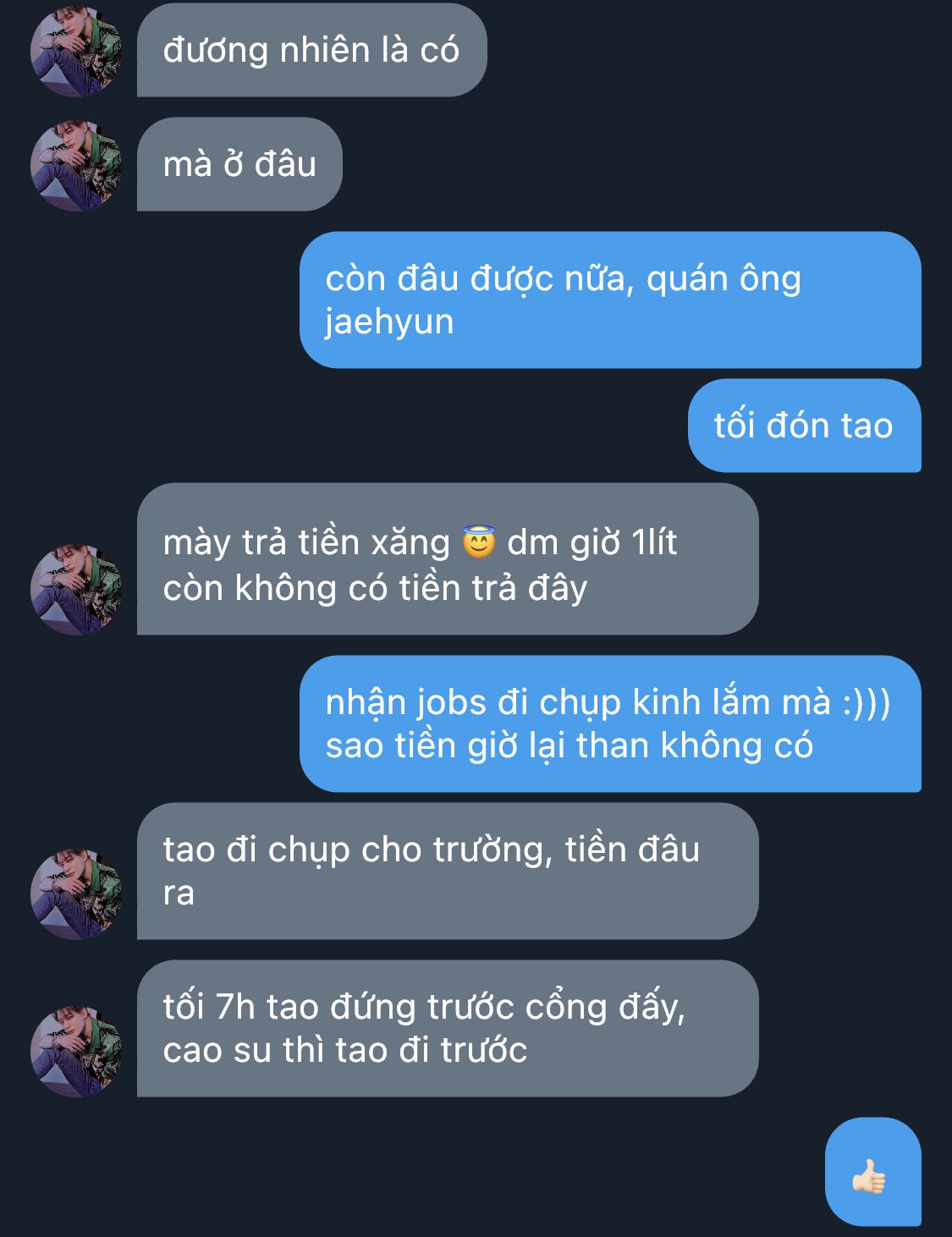The width and height of the screenshot is (952, 1237).
Task: Tap avatar next to "tối 7h tao đứng trước cổng"
Action: tap(76, 1051)
